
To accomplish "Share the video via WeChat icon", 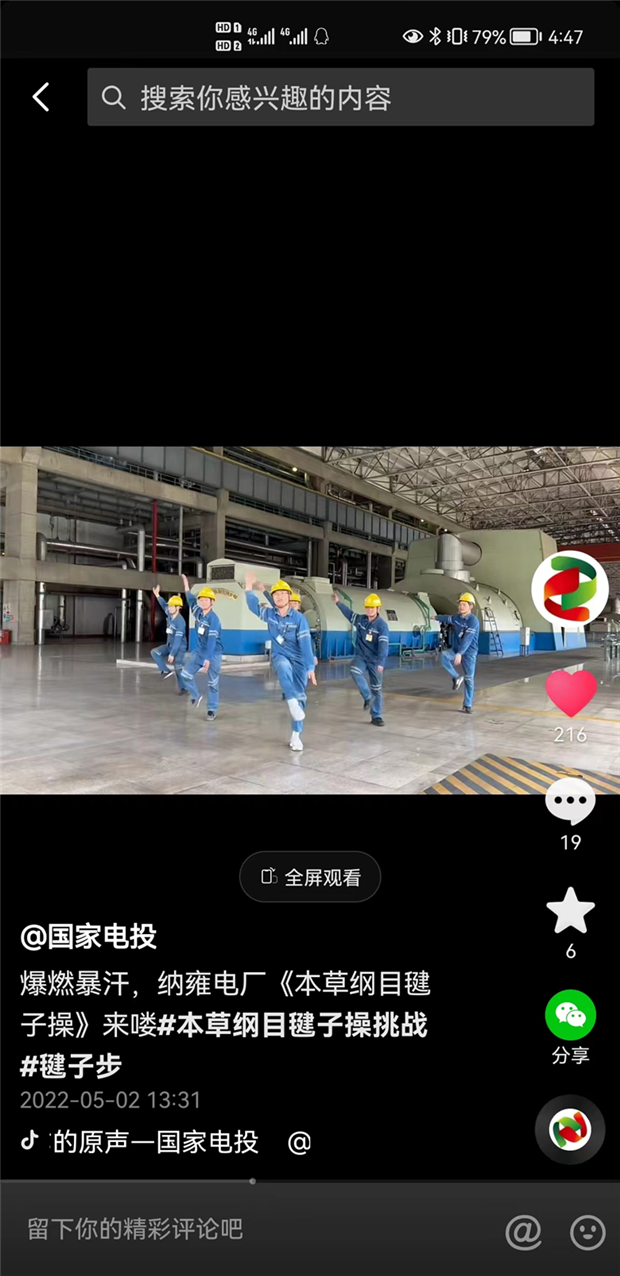I will pos(570,1017).
